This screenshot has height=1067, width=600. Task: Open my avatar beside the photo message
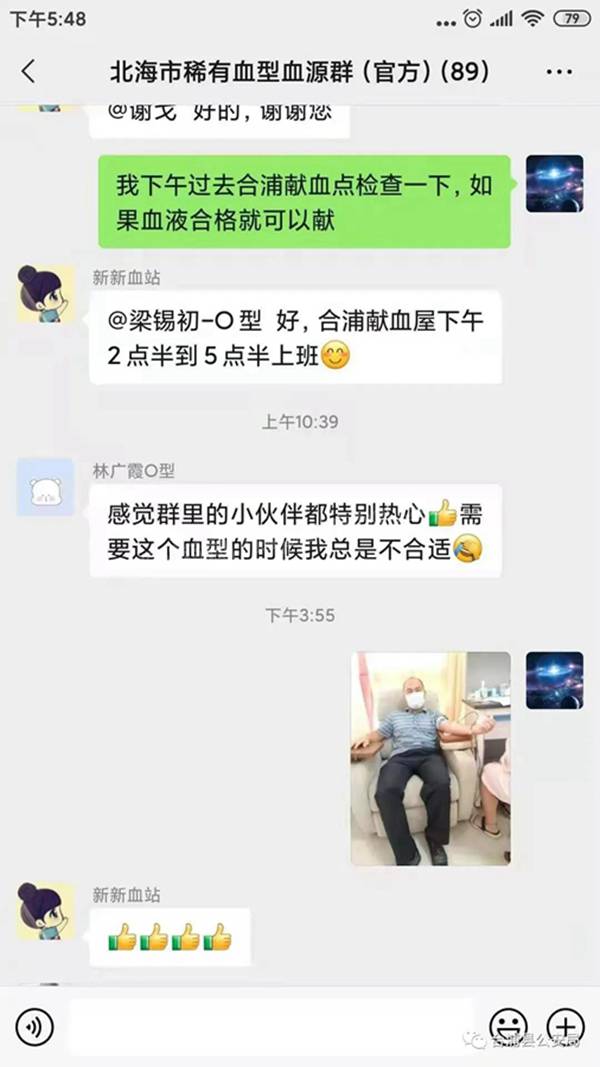(554, 680)
